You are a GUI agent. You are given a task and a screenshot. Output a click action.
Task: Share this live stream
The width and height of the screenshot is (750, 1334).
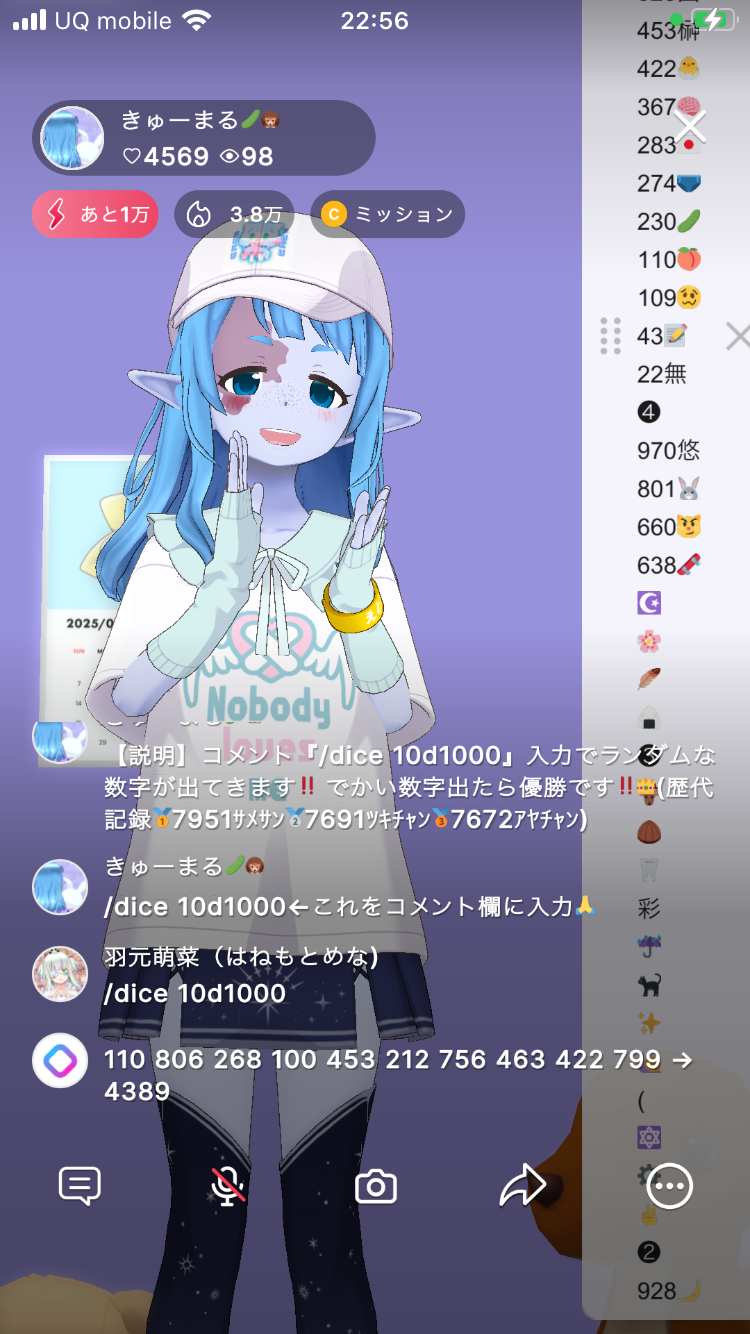[522, 1186]
